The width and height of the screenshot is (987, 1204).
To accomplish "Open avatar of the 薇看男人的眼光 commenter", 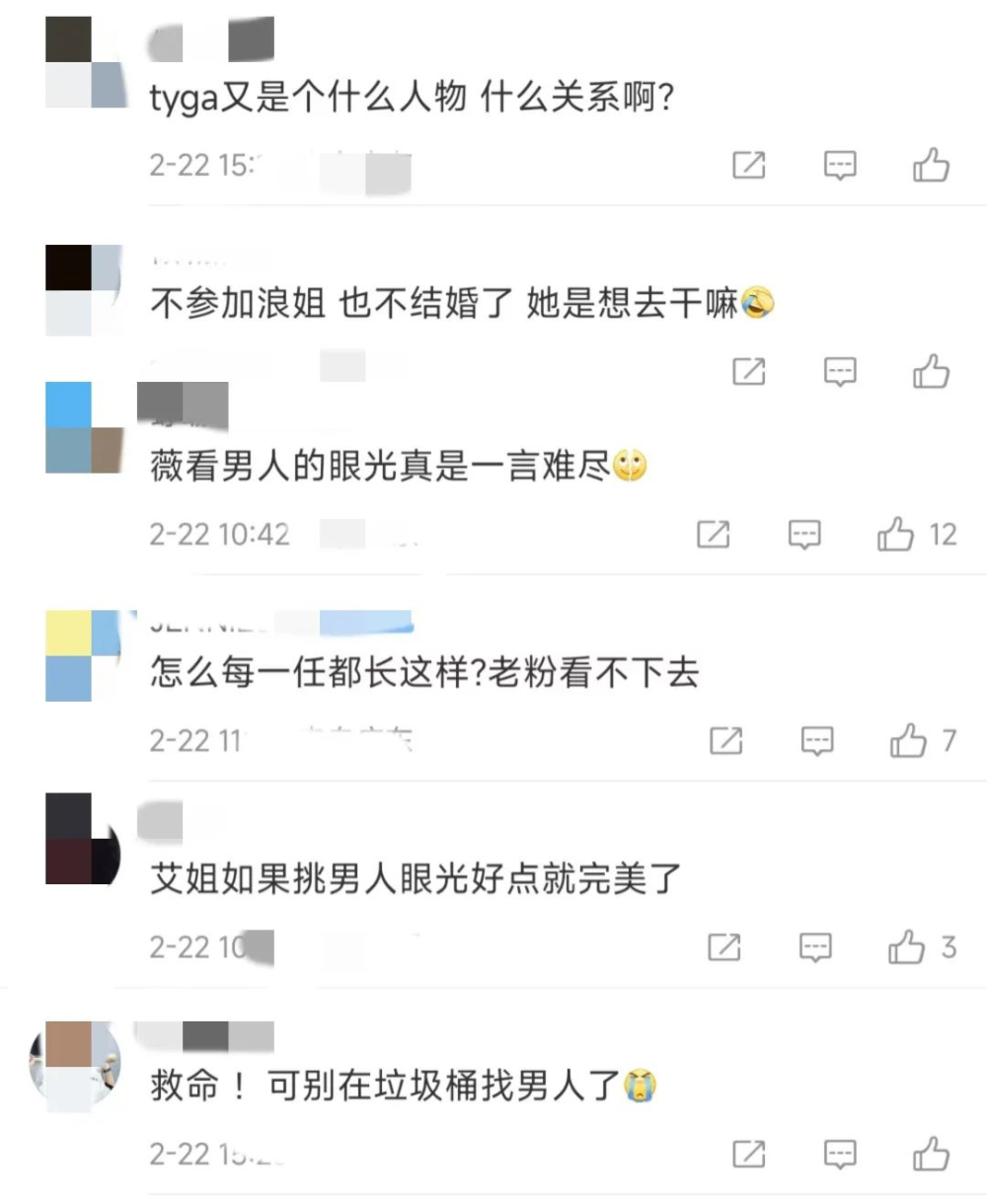I will click(84, 428).
